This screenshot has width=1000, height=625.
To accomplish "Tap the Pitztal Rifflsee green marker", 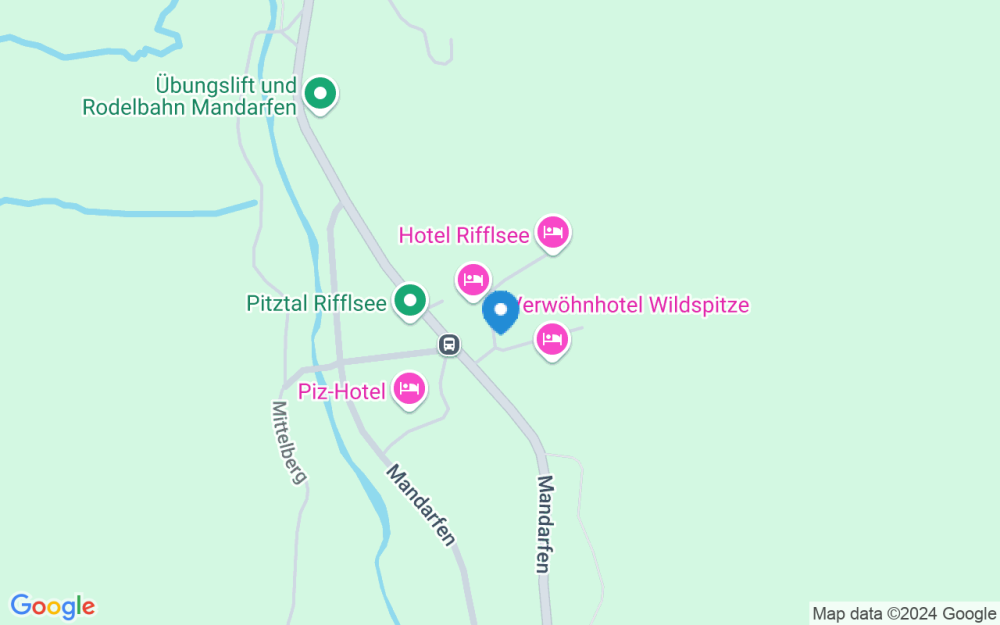I will coord(409,301).
